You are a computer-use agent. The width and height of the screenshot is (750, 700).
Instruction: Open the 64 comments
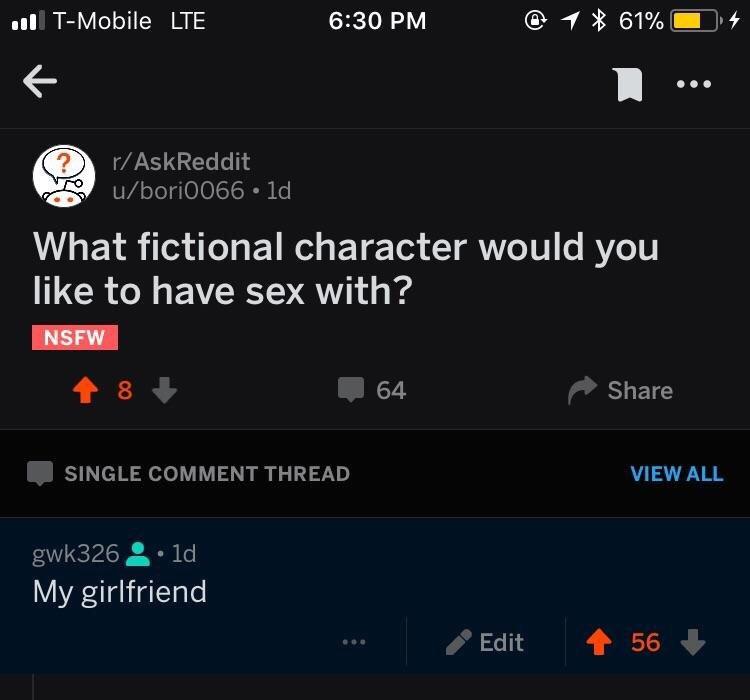coord(372,390)
